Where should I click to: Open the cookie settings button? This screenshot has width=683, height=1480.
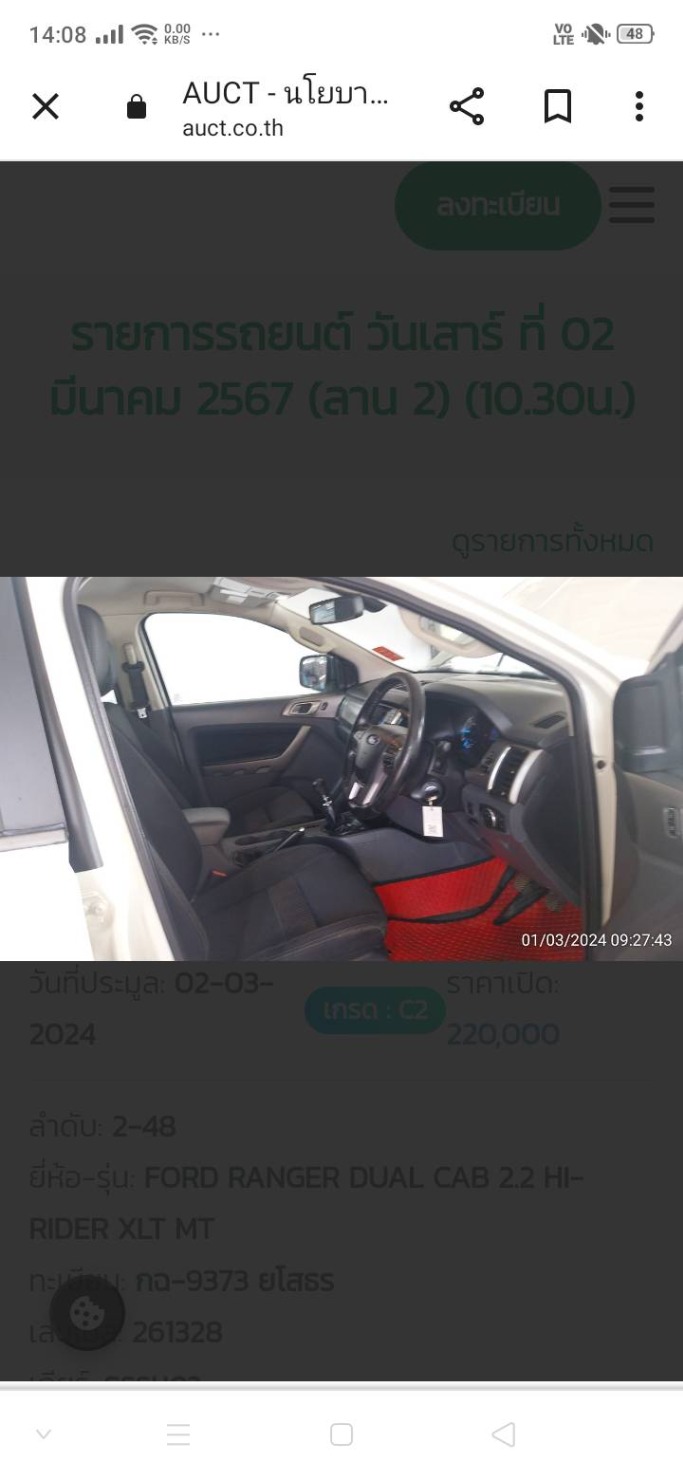pyautogui.click(x=88, y=1313)
